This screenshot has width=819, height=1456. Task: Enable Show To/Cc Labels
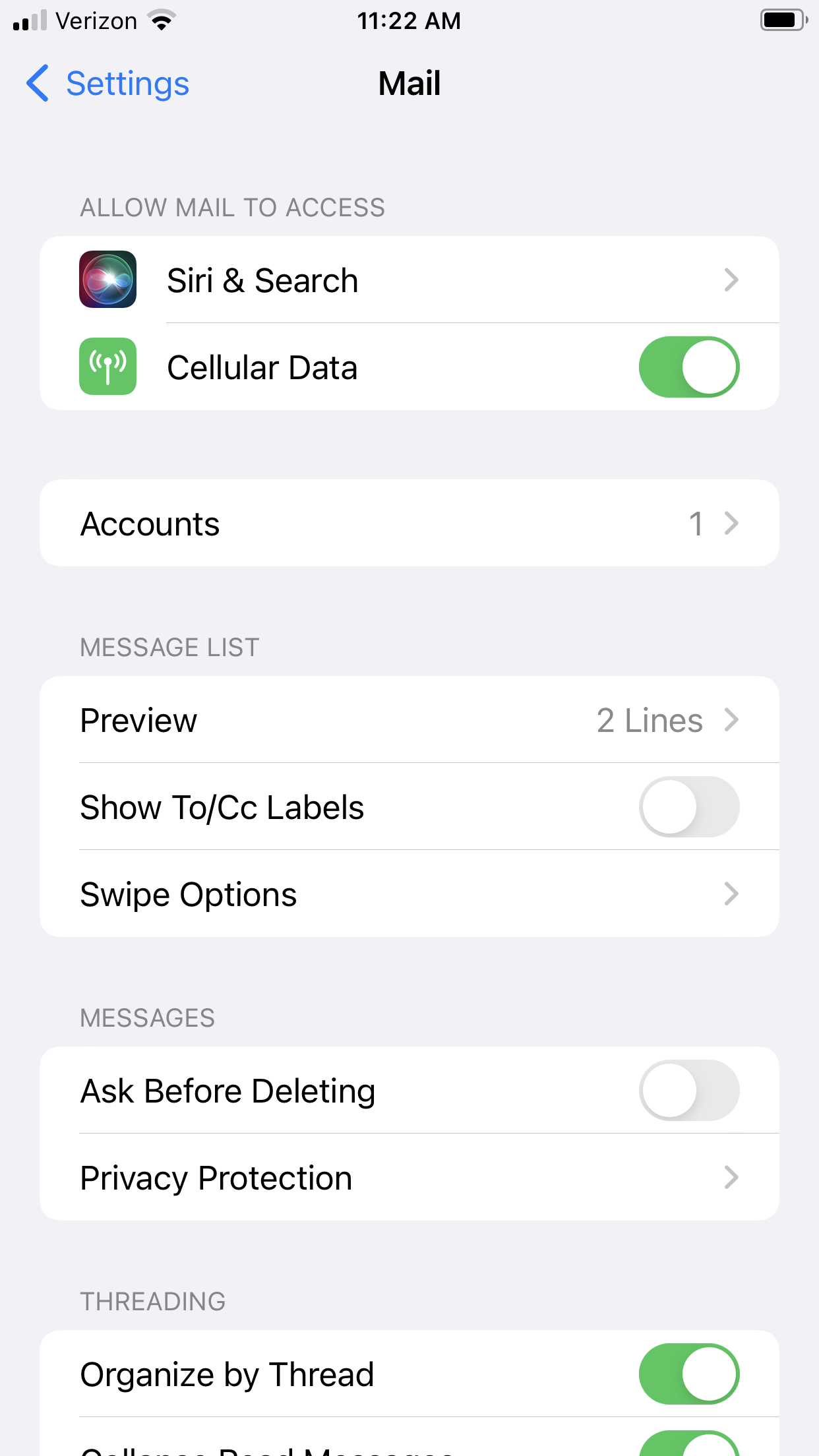click(688, 807)
